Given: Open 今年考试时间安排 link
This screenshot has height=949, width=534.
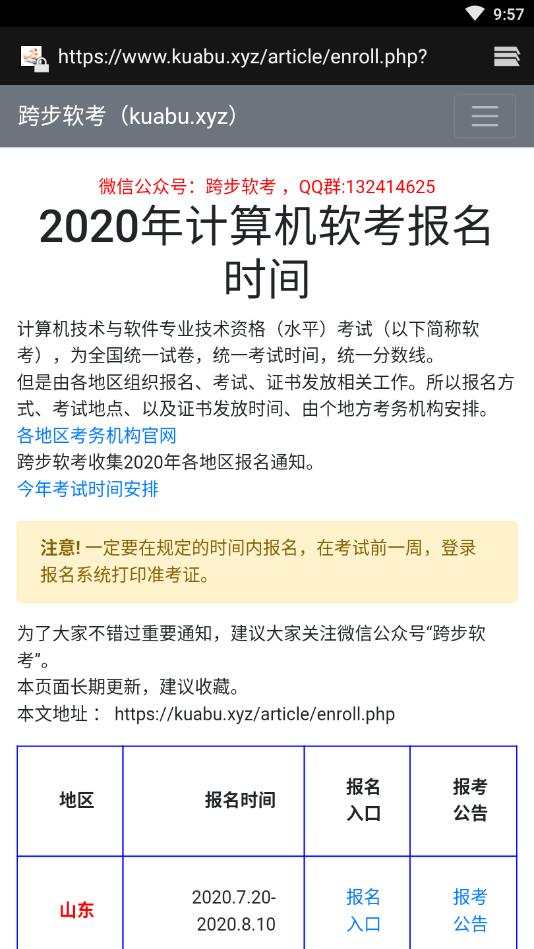Looking at the screenshot, I should click(88, 488).
